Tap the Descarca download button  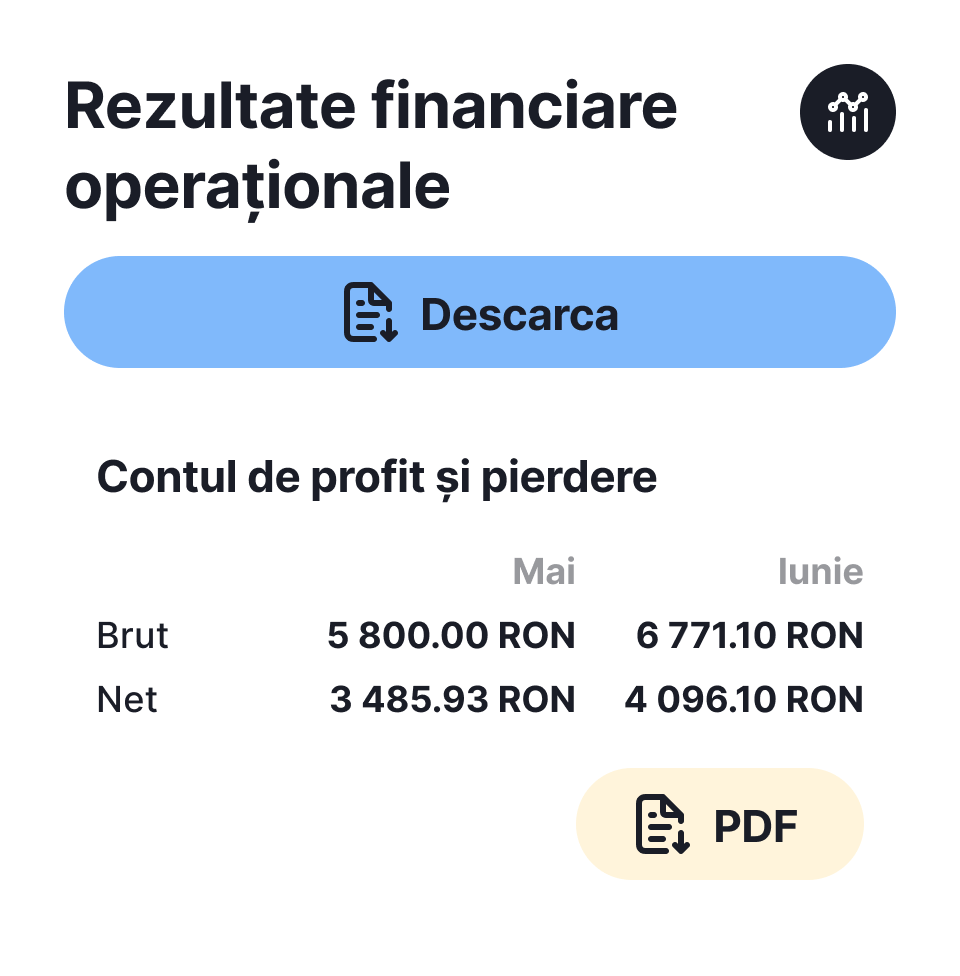480,313
